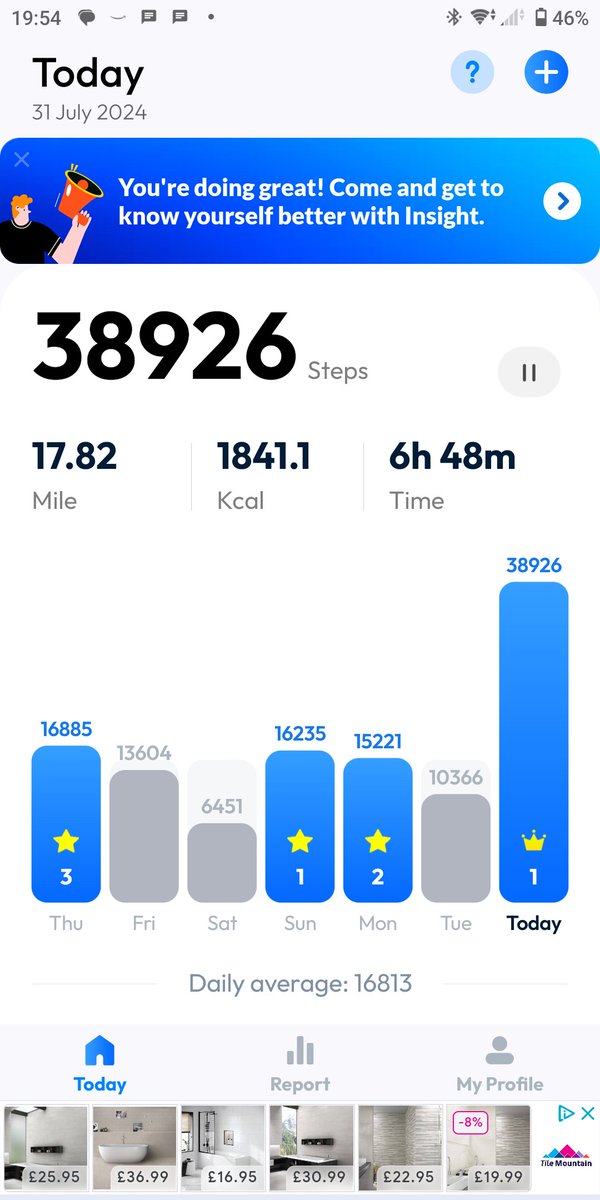The height and width of the screenshot is (1200, 600).
Task: Switch to the My Profile tab
Action: click(500, 1064)
